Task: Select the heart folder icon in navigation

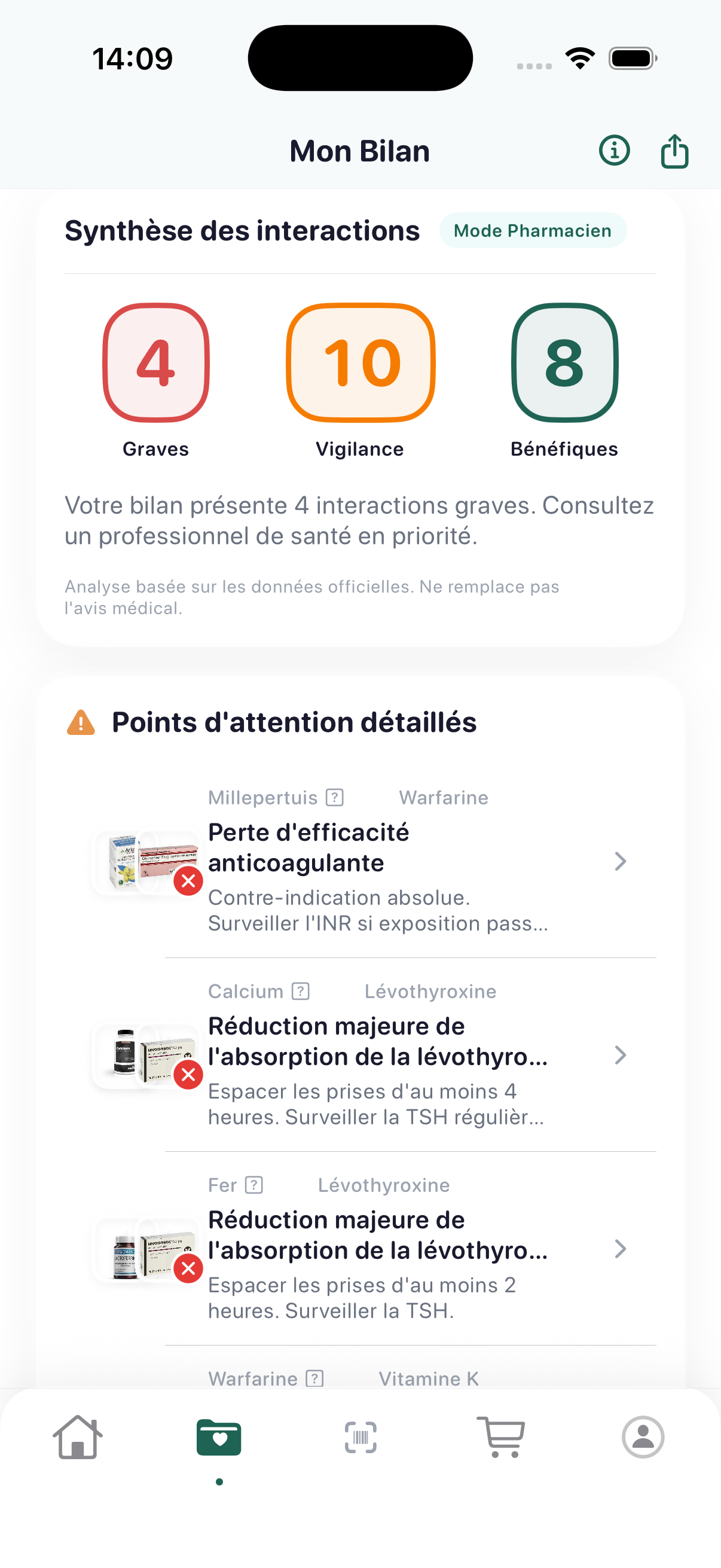Action: 219,1438
